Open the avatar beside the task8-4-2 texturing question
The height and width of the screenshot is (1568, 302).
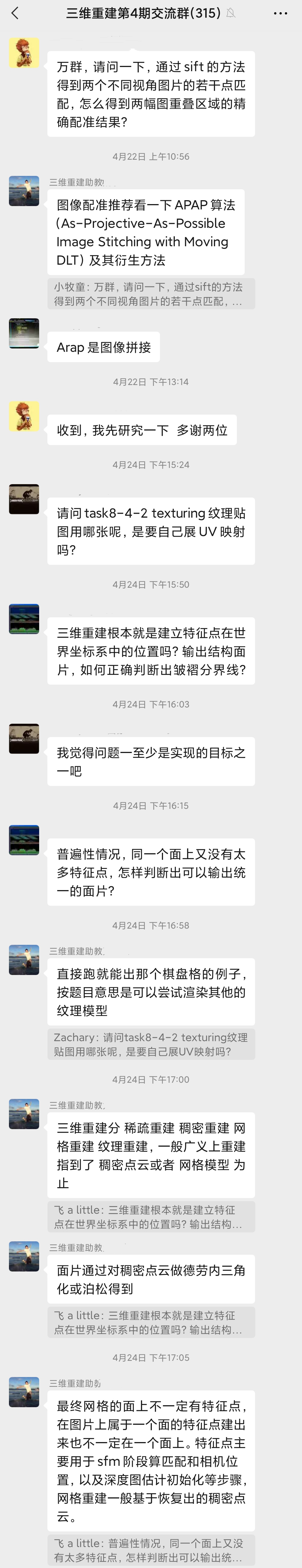(x=24, y=499)
